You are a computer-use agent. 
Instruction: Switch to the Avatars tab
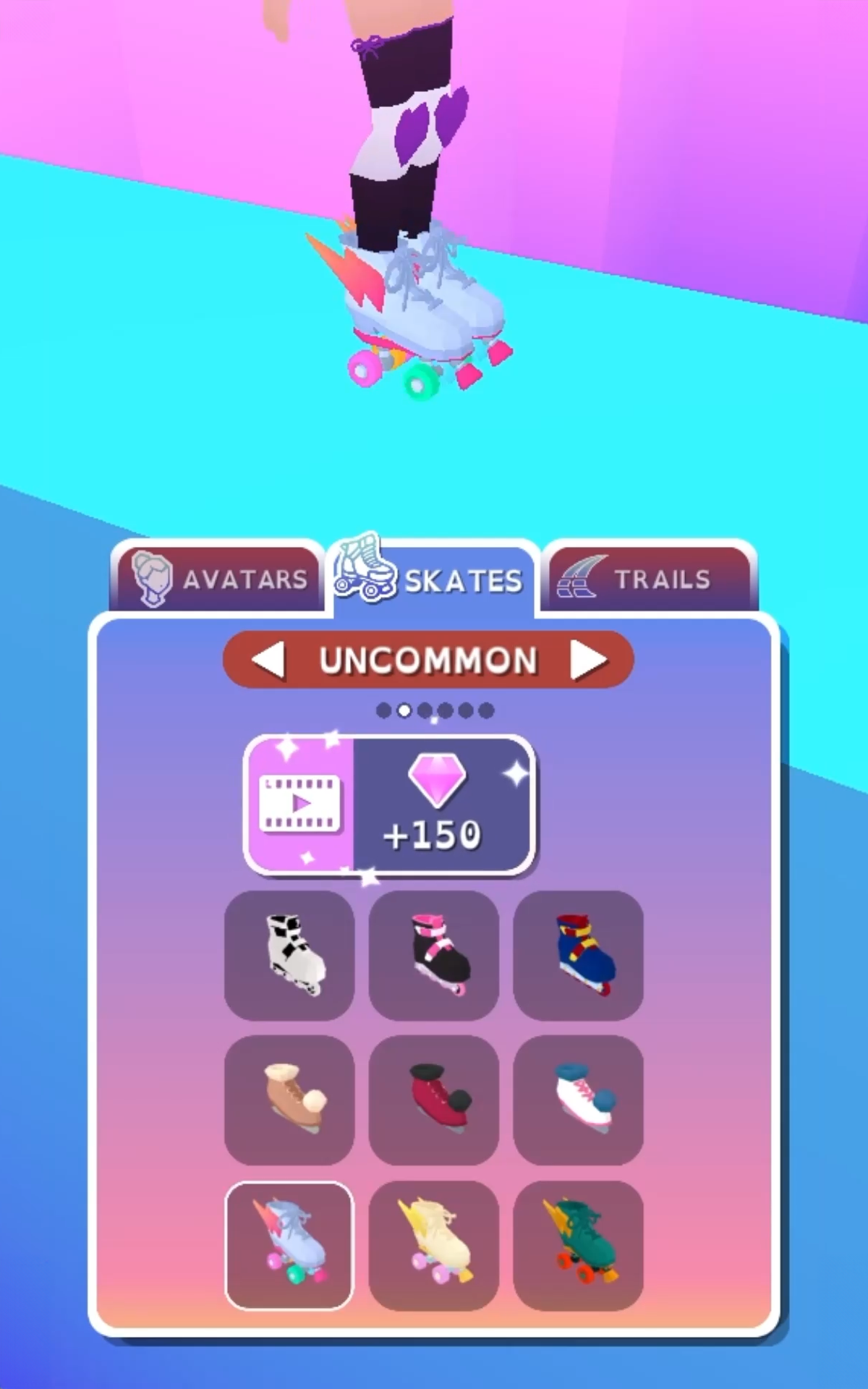217,579
